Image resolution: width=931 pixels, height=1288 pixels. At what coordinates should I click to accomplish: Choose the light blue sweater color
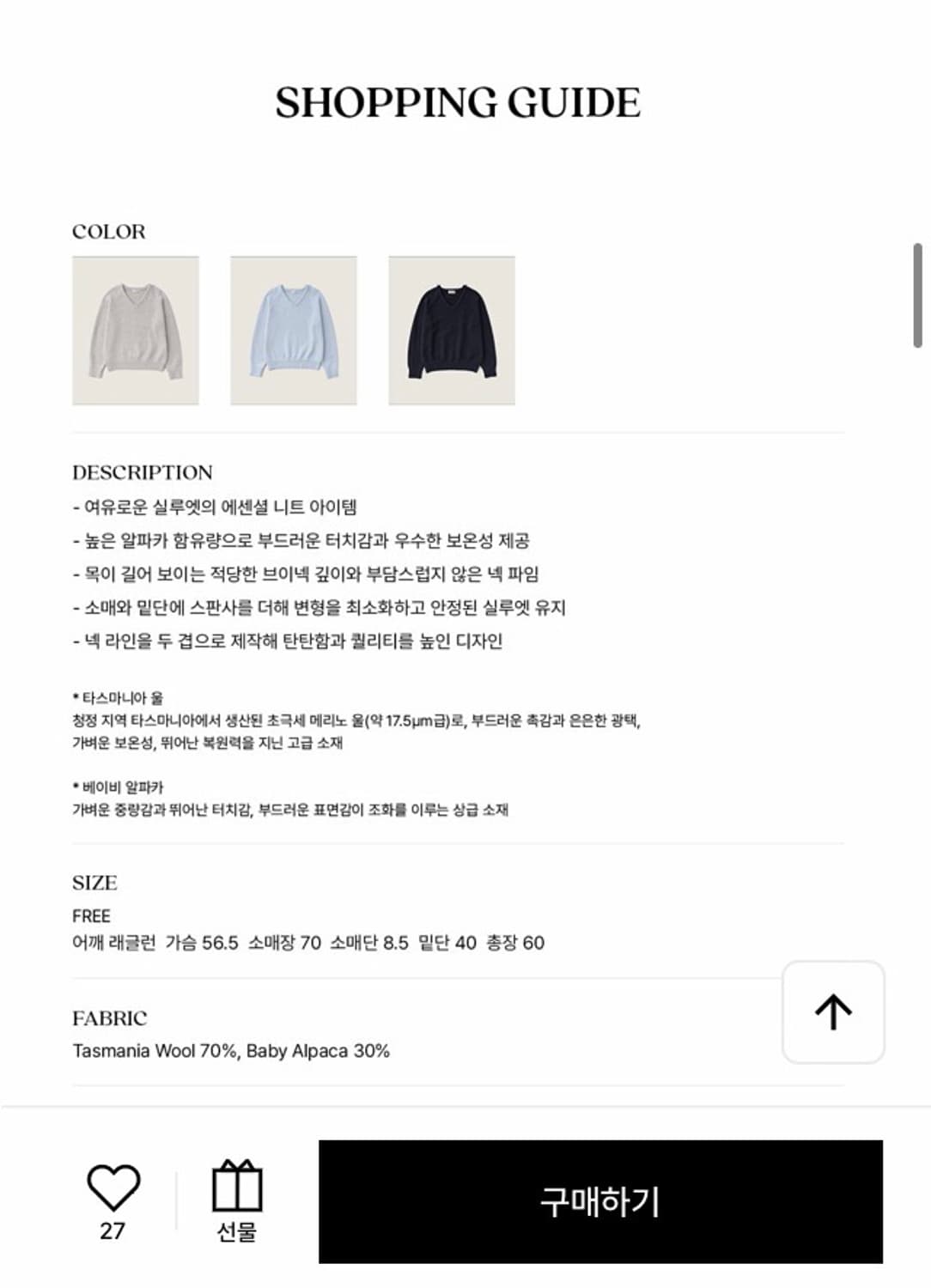(x=294, y=331)
